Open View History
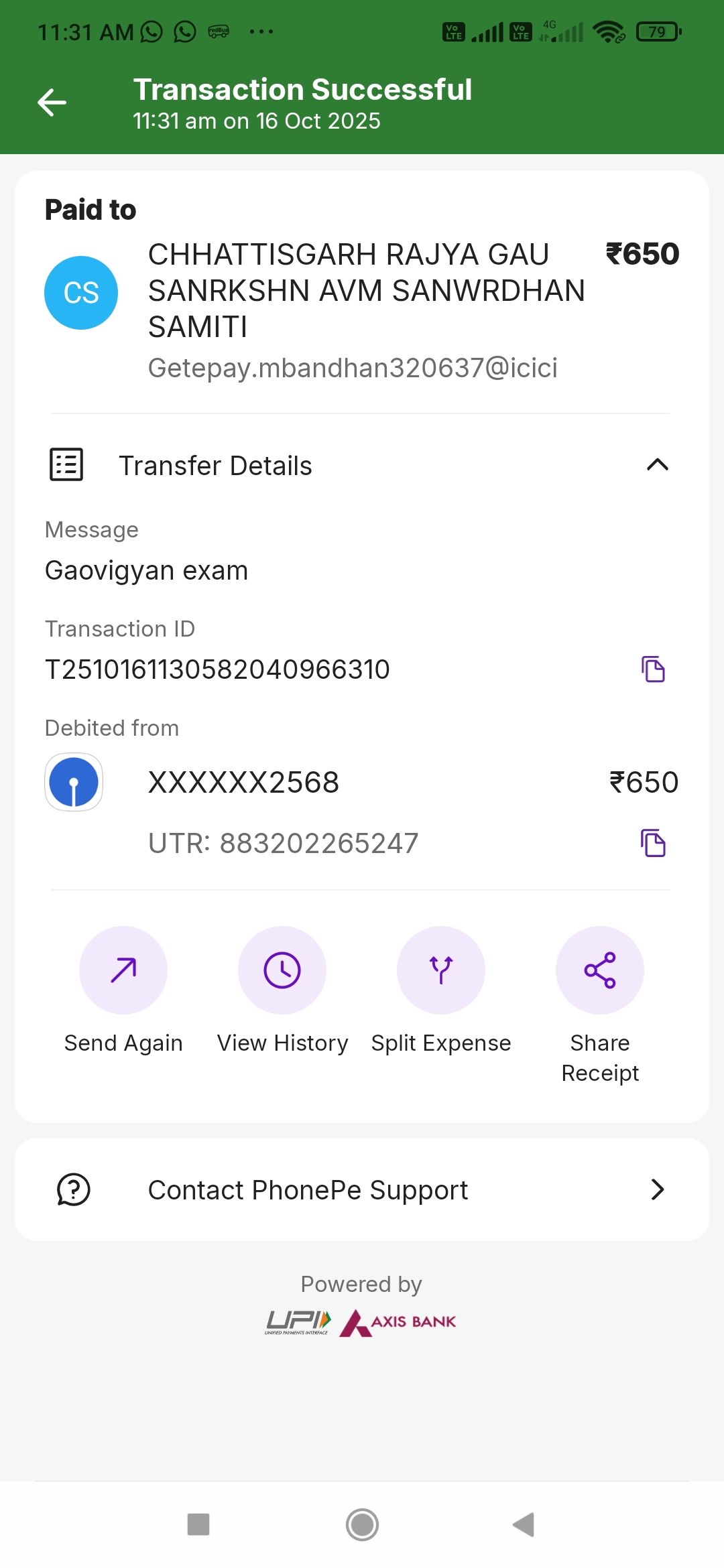Image resolution: width=724 pixels, height=1568 pixels. (282, 970)
